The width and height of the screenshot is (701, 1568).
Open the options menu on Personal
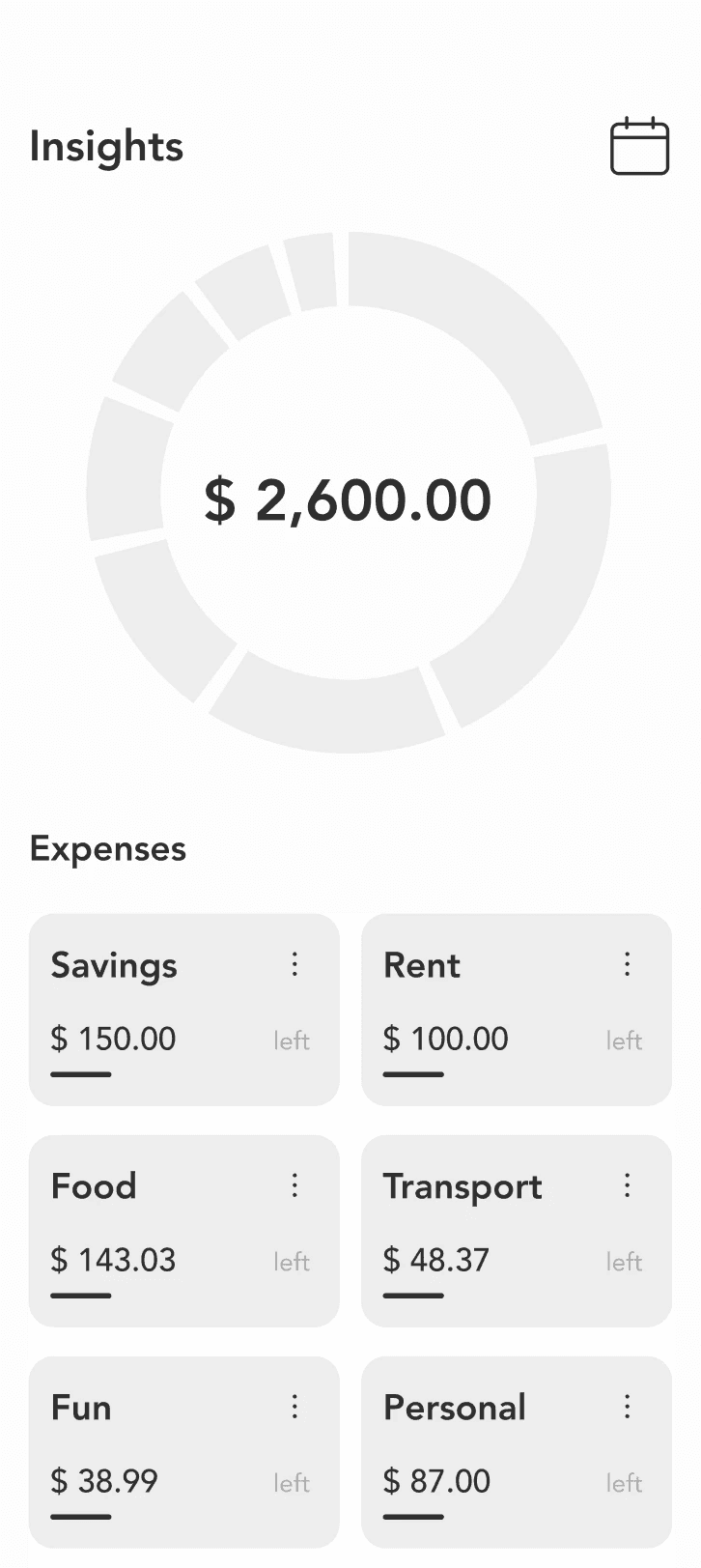(x=627, y=1407)
